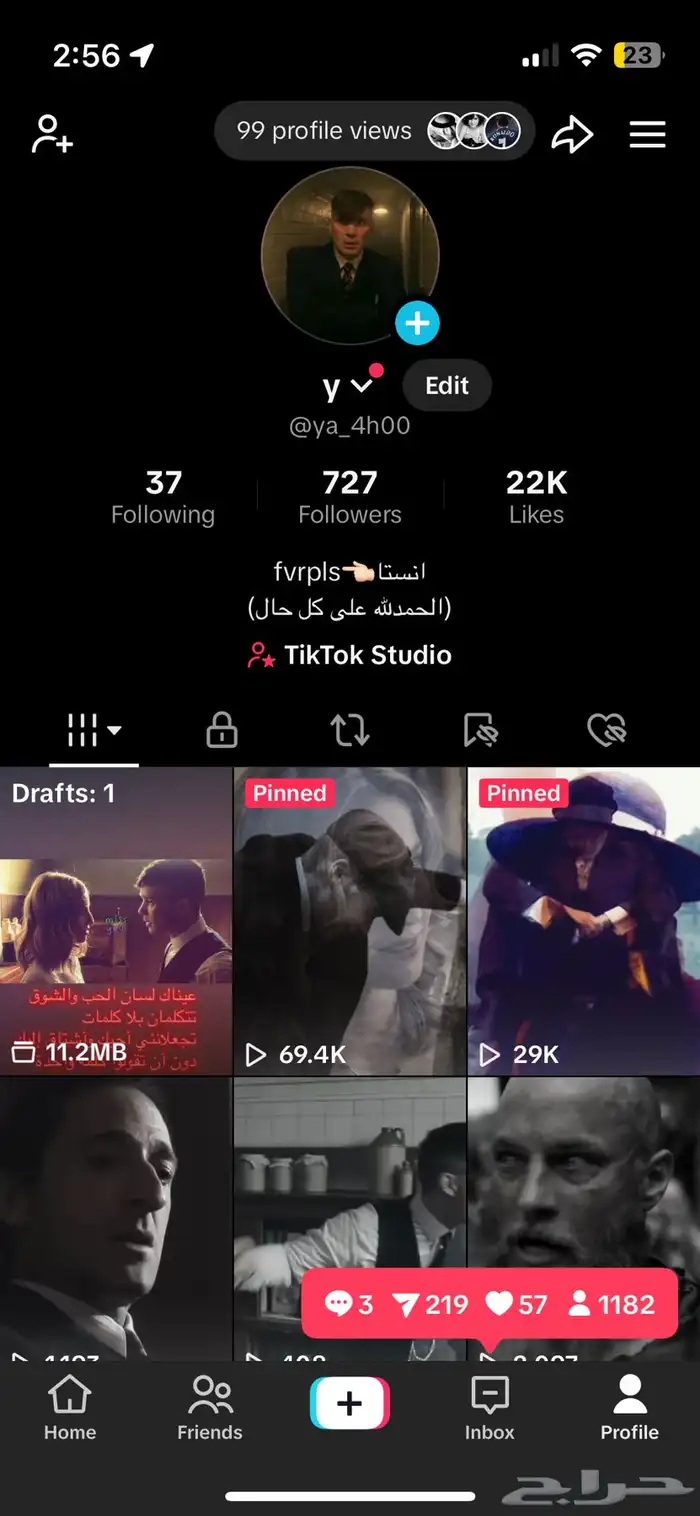Expand the account switcher next to y
Viewport: 700px width, 1516px height.
[361, 386]
